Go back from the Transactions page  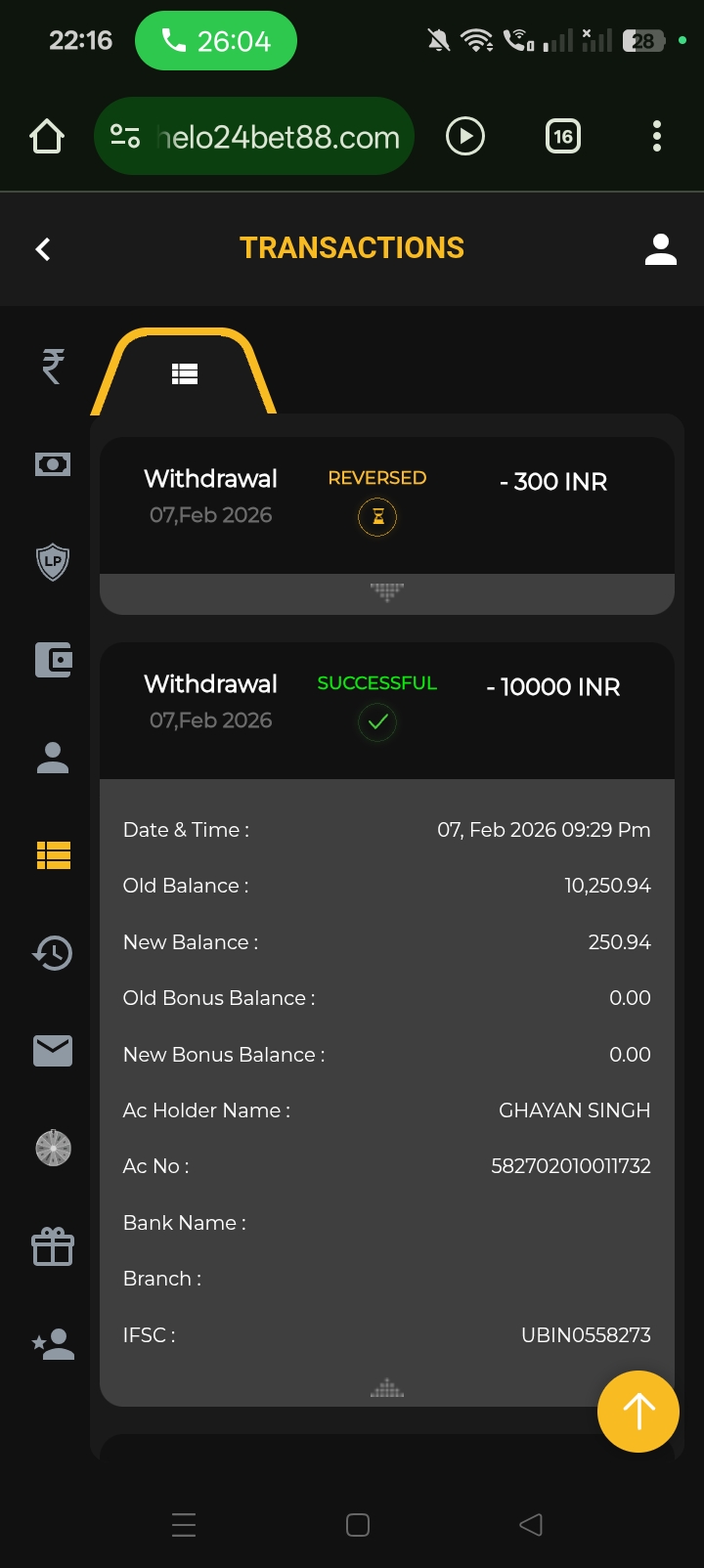click(x=43, y=249)
